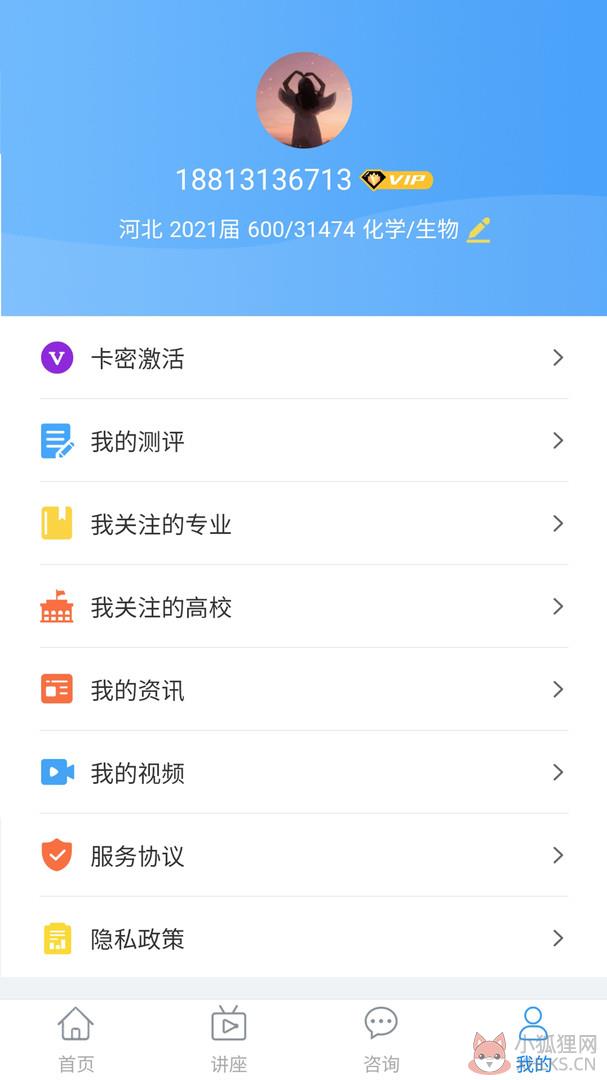View the 隐私政策 privacy policy
Viewport: 607px width, 1080px height.
click(304, 938)
